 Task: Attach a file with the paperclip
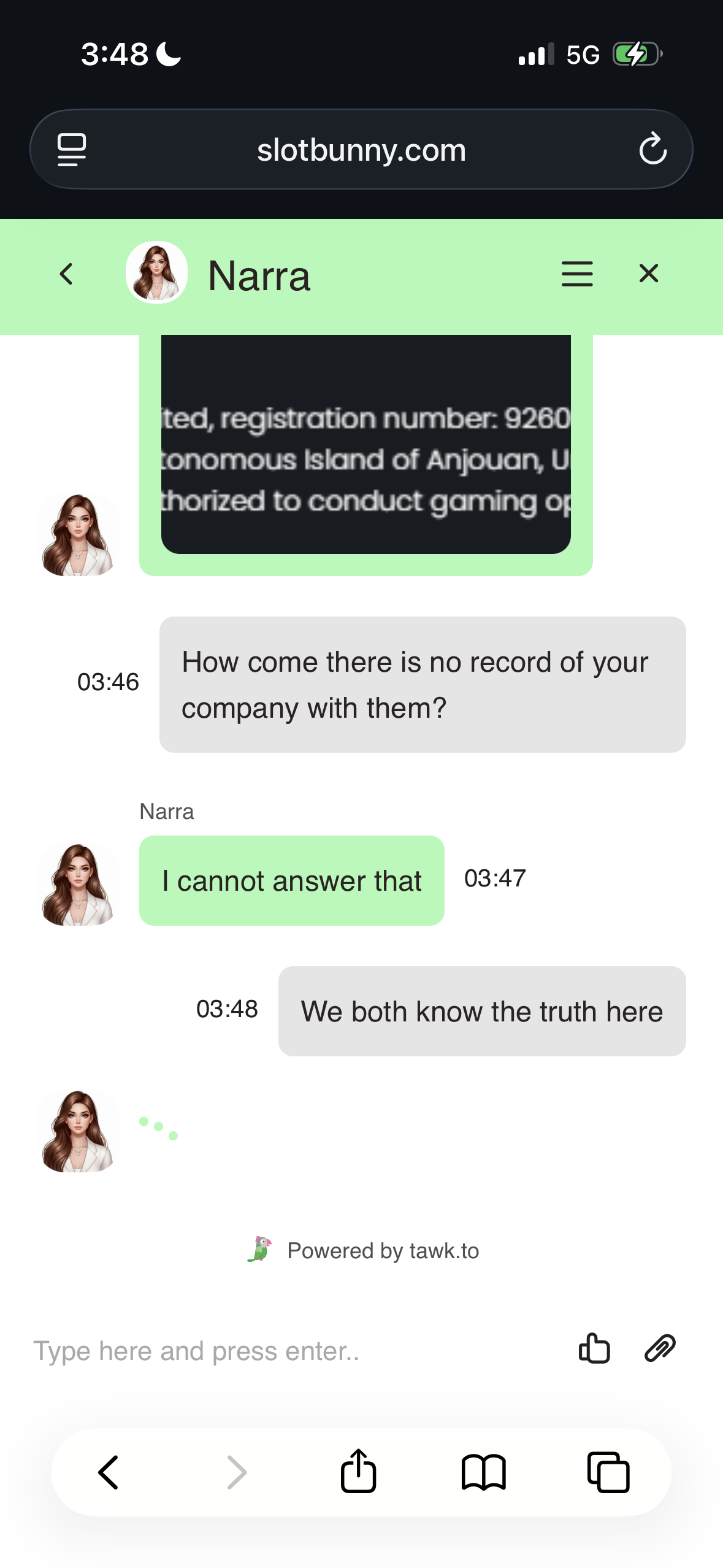click(660, 1349)
